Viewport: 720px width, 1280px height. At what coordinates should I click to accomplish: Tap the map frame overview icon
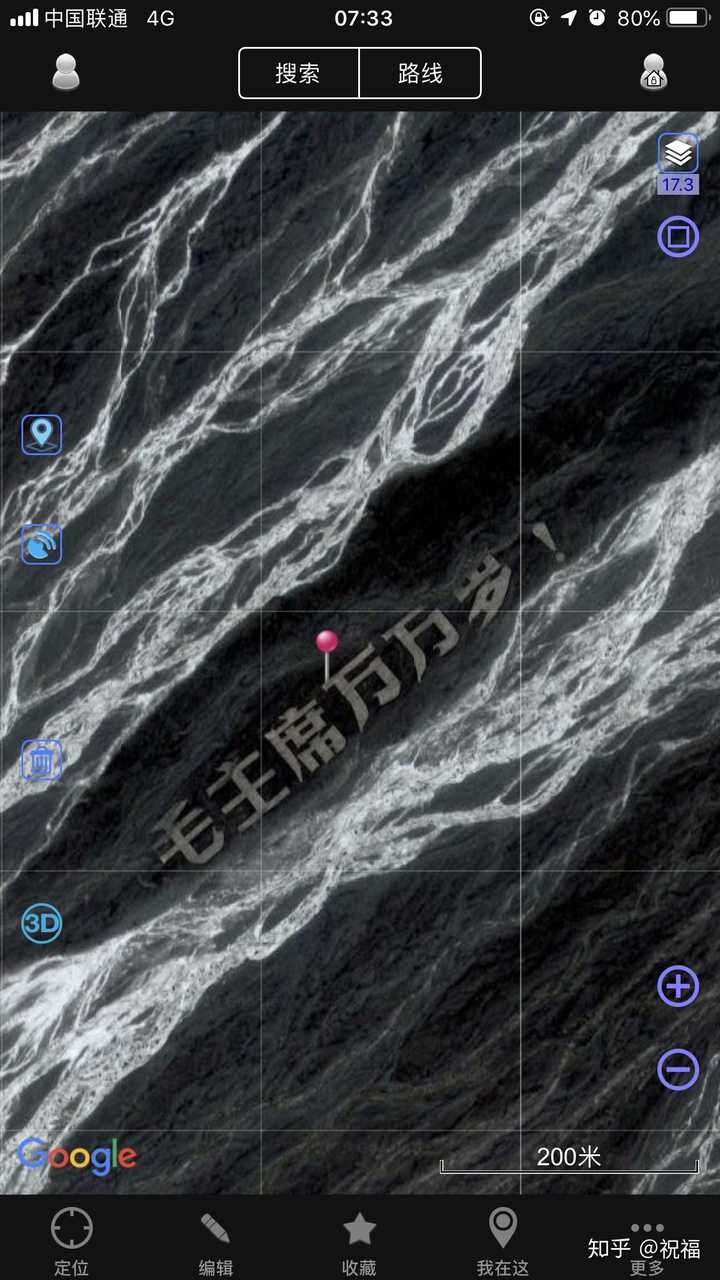click(x=677, y=238)
